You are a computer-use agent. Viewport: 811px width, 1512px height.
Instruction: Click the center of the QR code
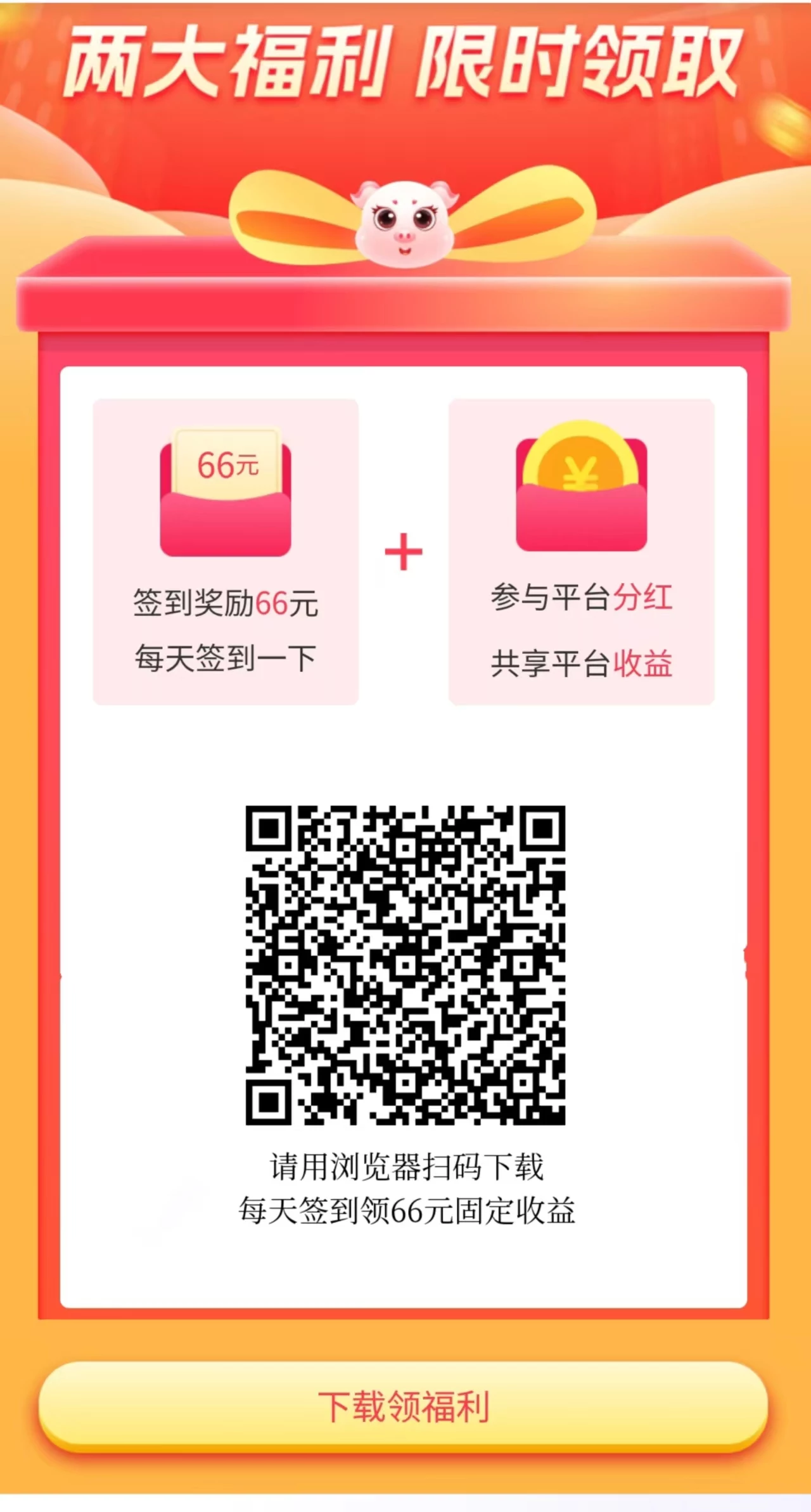(405, 966)
